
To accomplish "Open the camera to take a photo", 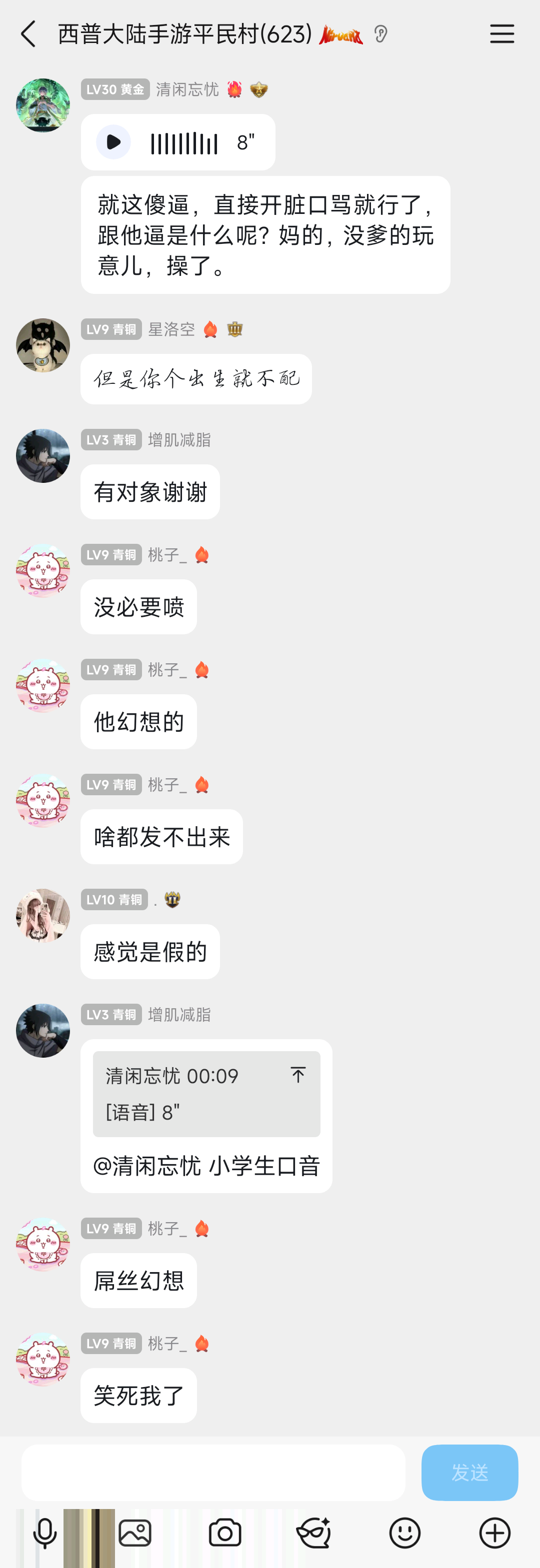I will pyautogui.click(x=224, y=1533).
